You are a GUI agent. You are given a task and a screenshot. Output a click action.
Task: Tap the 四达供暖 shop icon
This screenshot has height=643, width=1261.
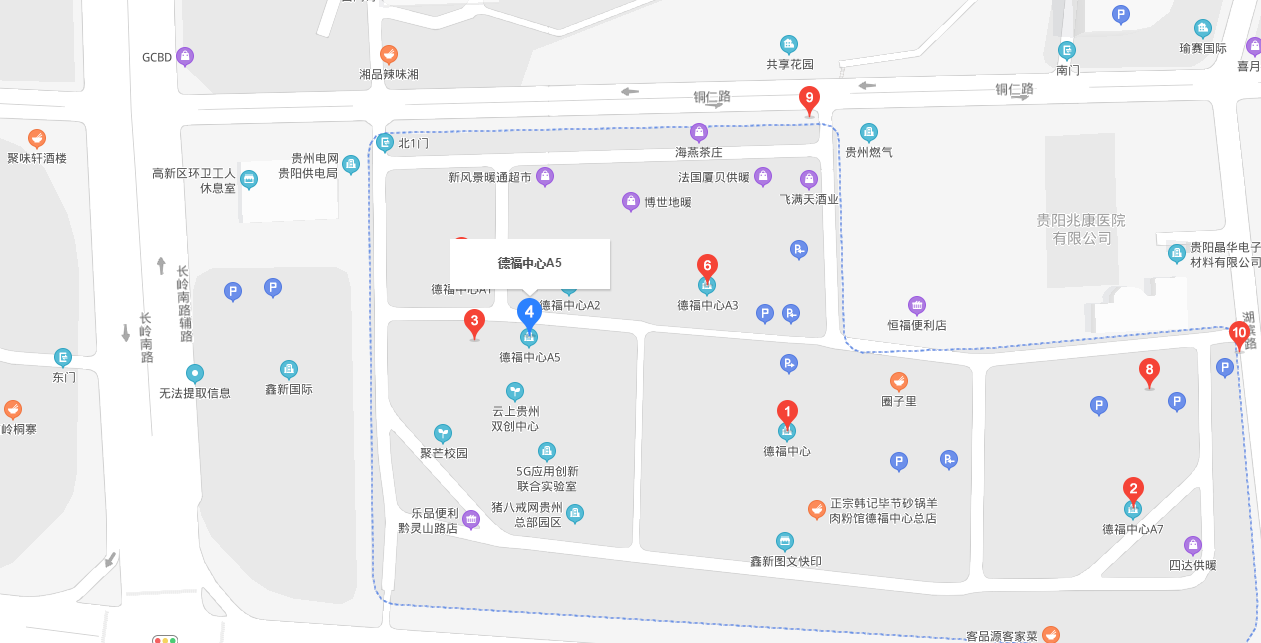(1192, 545)
